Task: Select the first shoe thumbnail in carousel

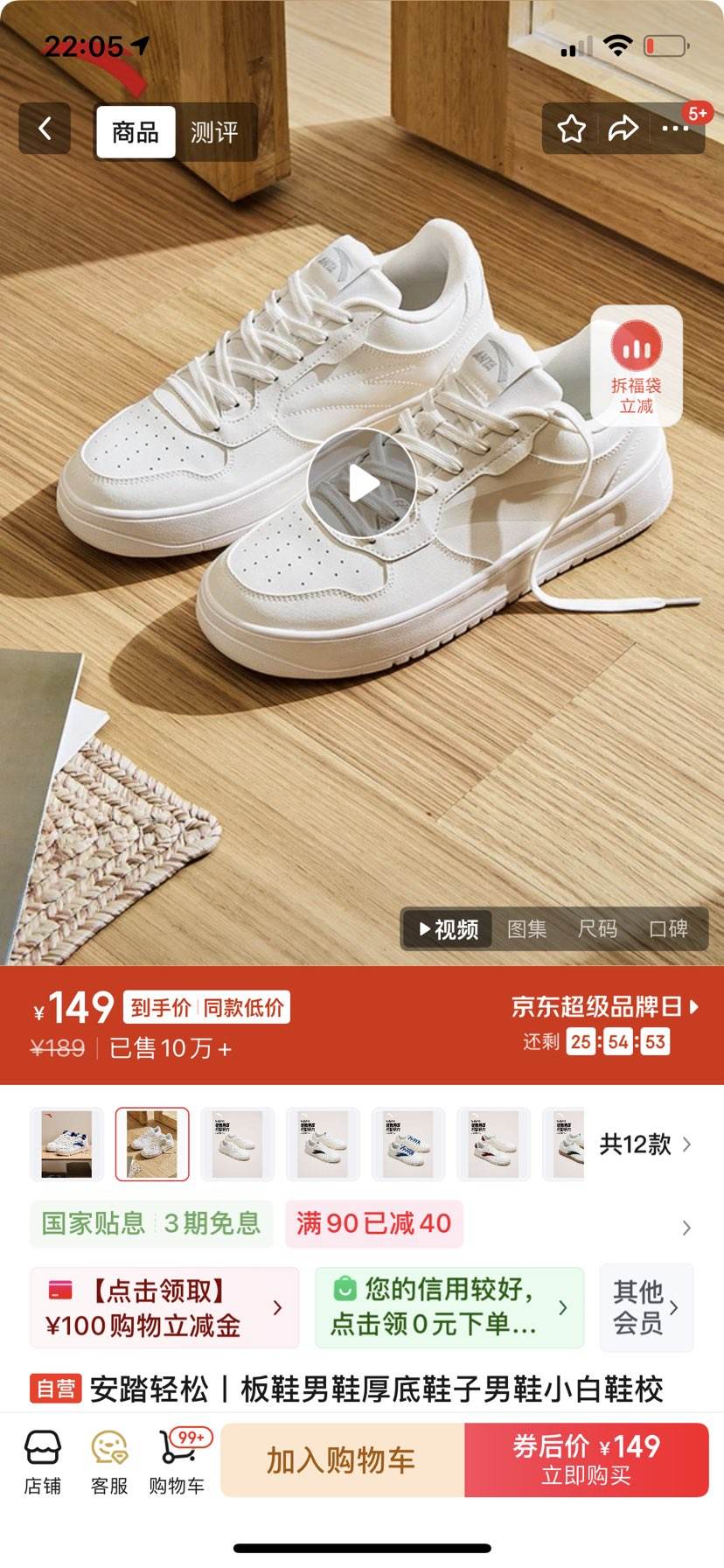Action: click(x=67, y=1144)
